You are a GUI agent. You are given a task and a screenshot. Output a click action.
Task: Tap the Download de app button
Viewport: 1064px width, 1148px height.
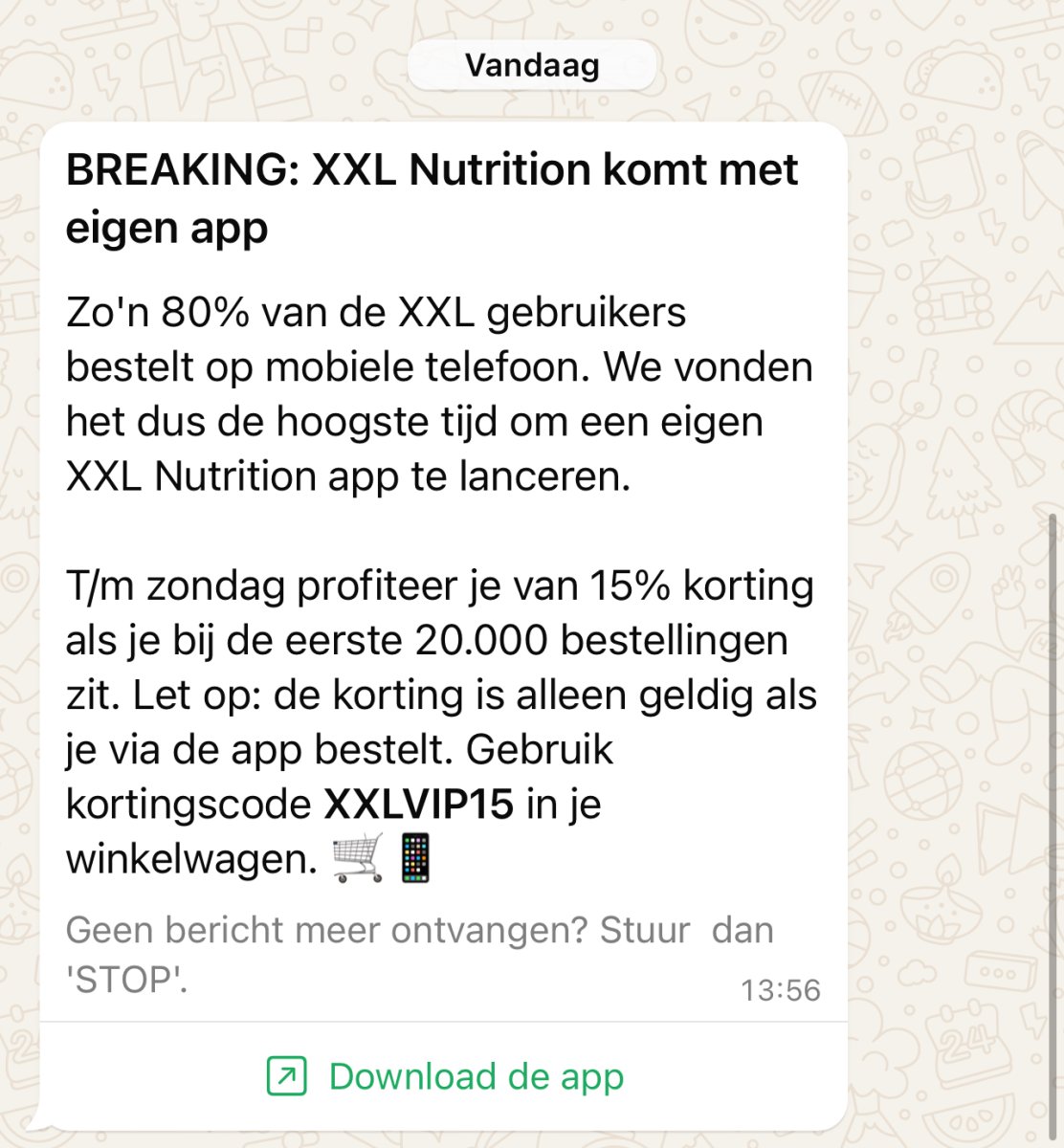pos(445,1076)
